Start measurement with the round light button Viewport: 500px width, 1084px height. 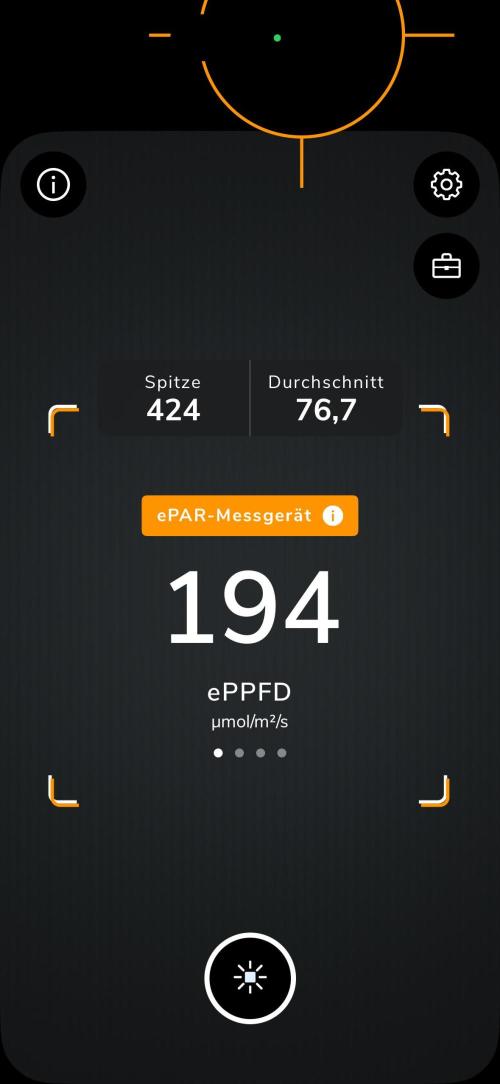pos(250,978)
